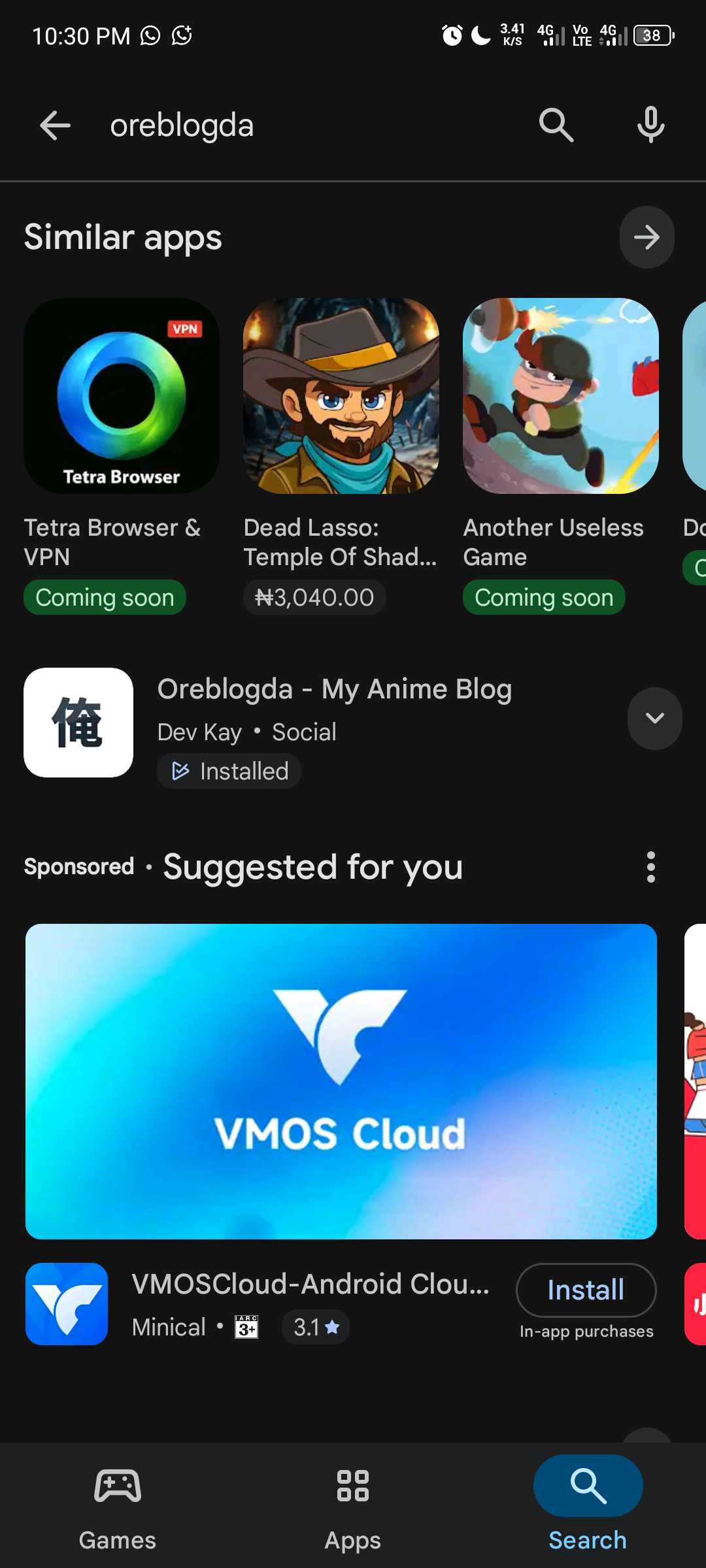
Task: Open Tetra Browser & VPN app
Action: [x=122, y=396]
